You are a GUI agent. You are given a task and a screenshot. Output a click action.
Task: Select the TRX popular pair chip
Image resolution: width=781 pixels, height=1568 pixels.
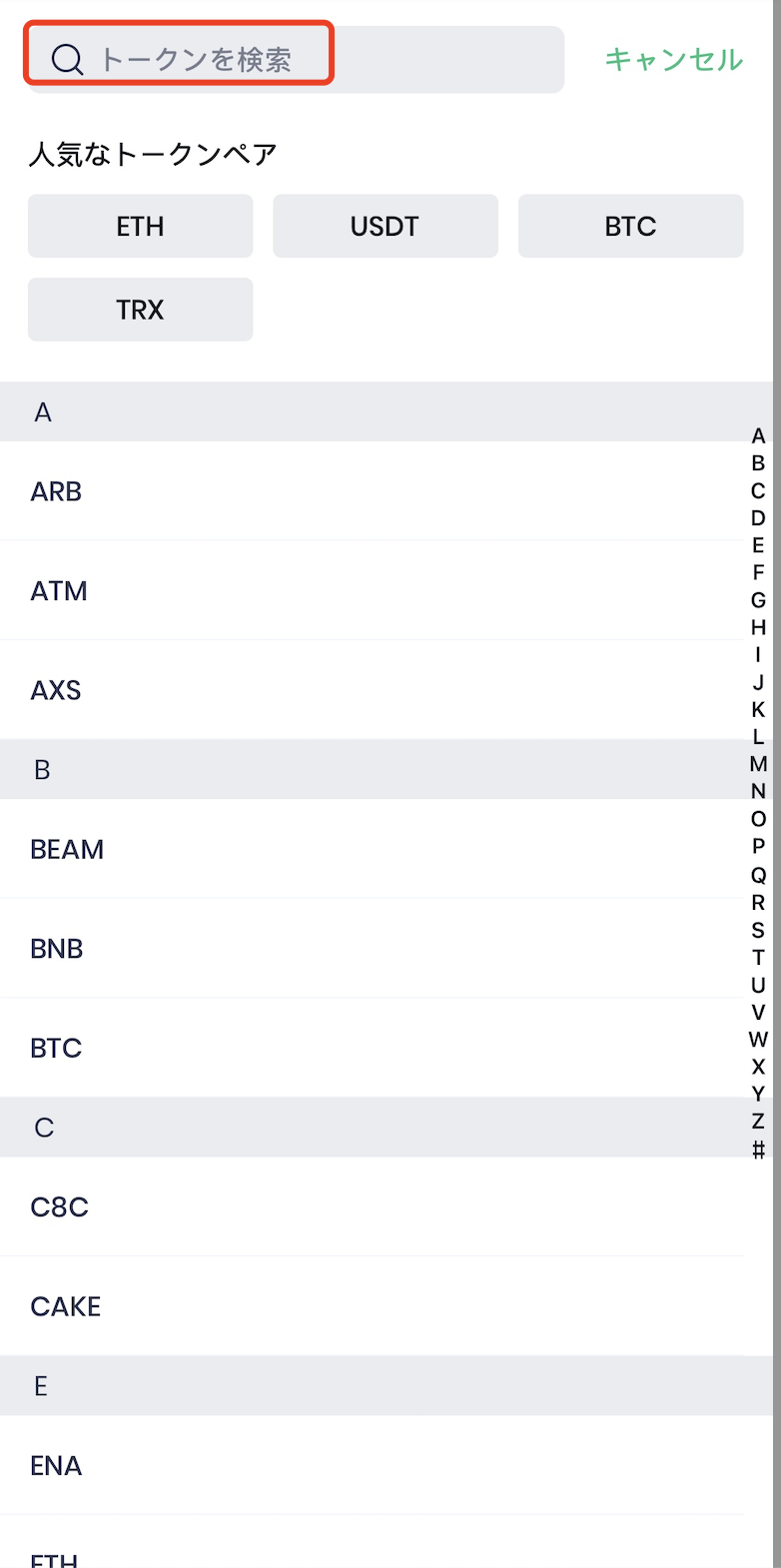click(x=140, y=310)
